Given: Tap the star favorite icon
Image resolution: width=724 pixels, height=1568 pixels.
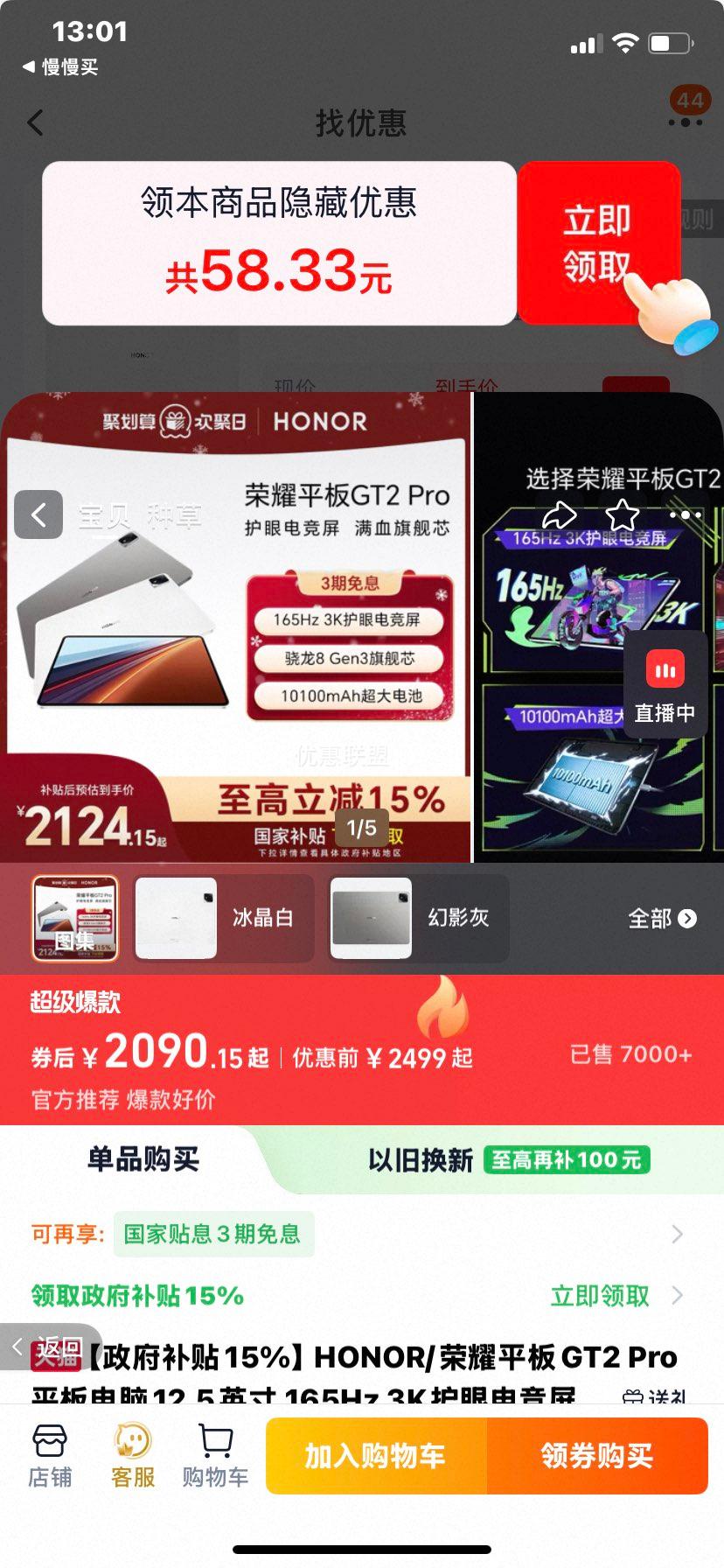Looking at the screenshot, I should click(x=623, y=515).
